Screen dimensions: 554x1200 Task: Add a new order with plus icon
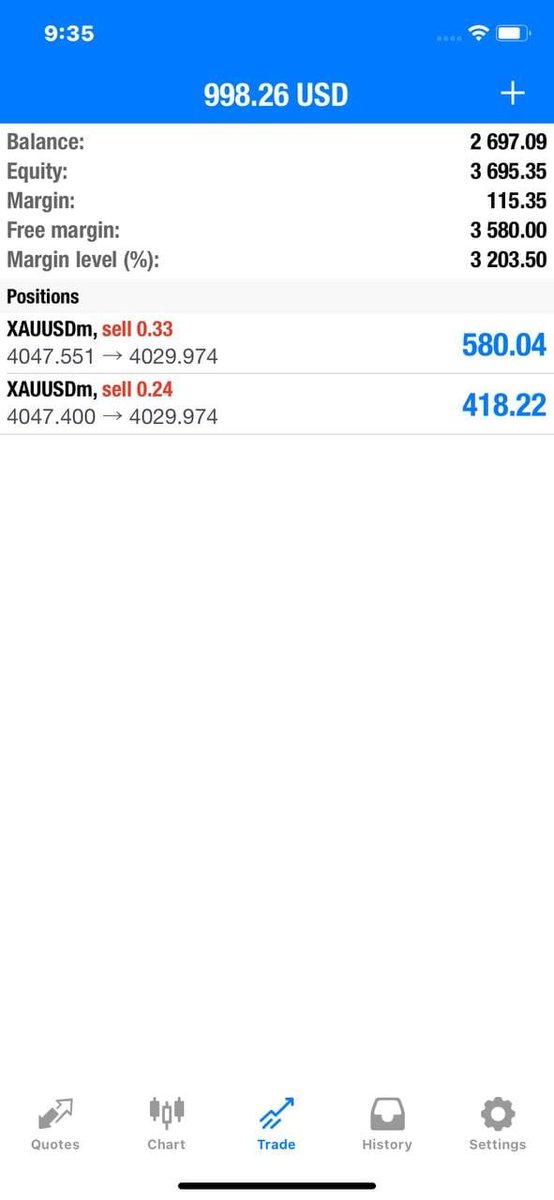pyautogui.click(x=512, y=94)
